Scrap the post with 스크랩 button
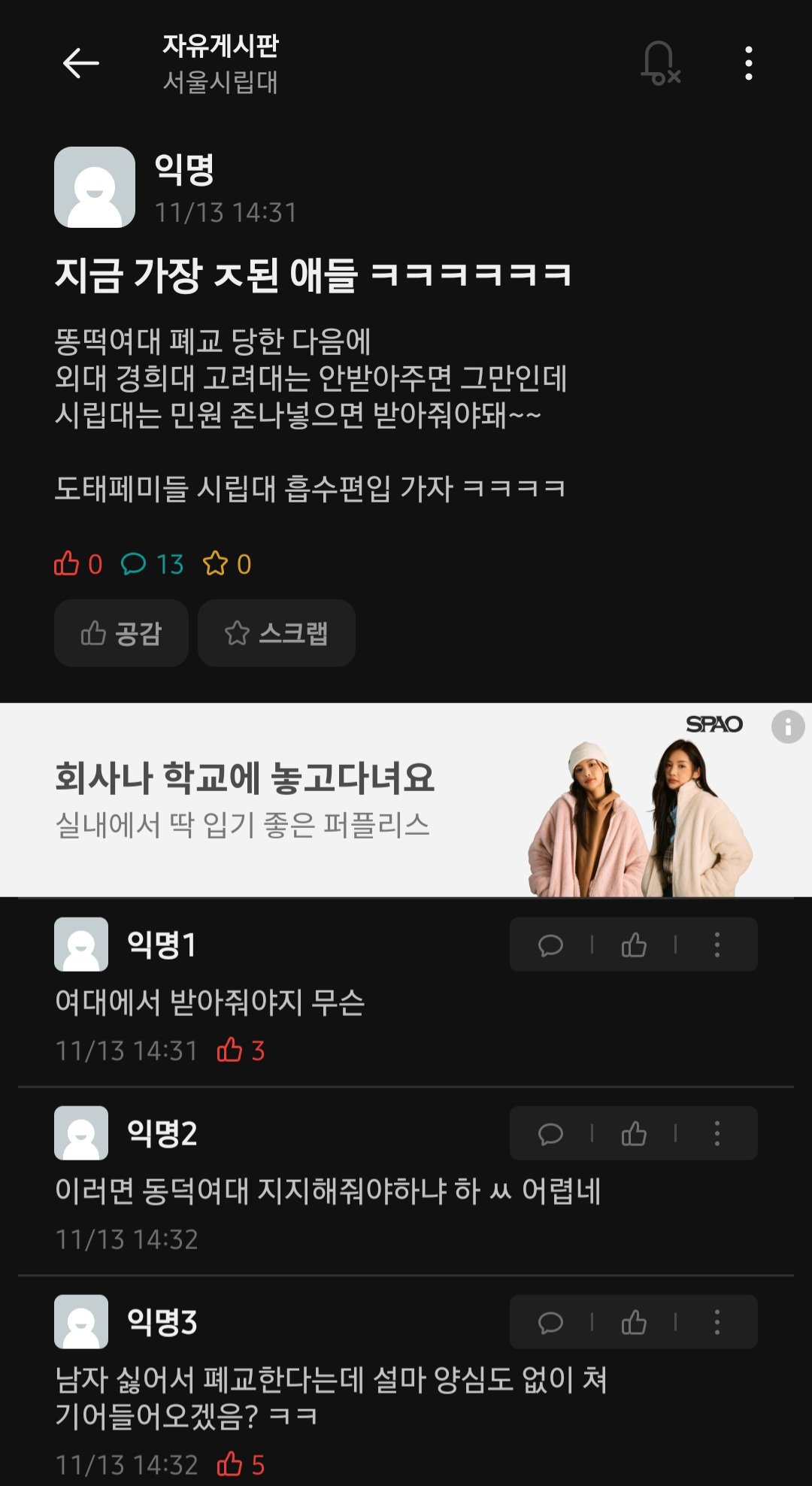 pyautogui.click(x=277, y=633)
